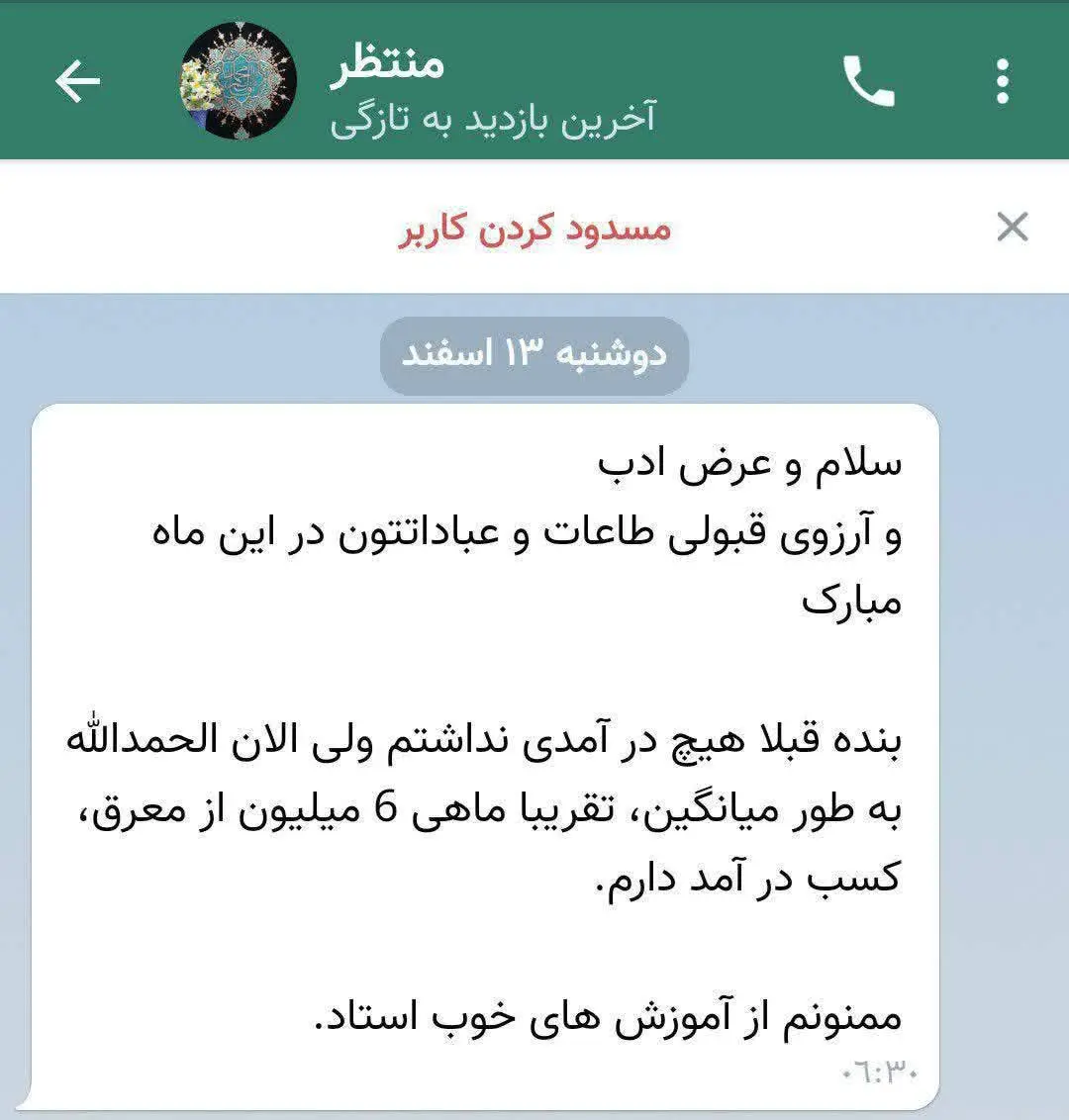Dismiss the block user banner
Image resolution: width=1069 pixels, height=1120 pixels.
[x=1012, y=228]
